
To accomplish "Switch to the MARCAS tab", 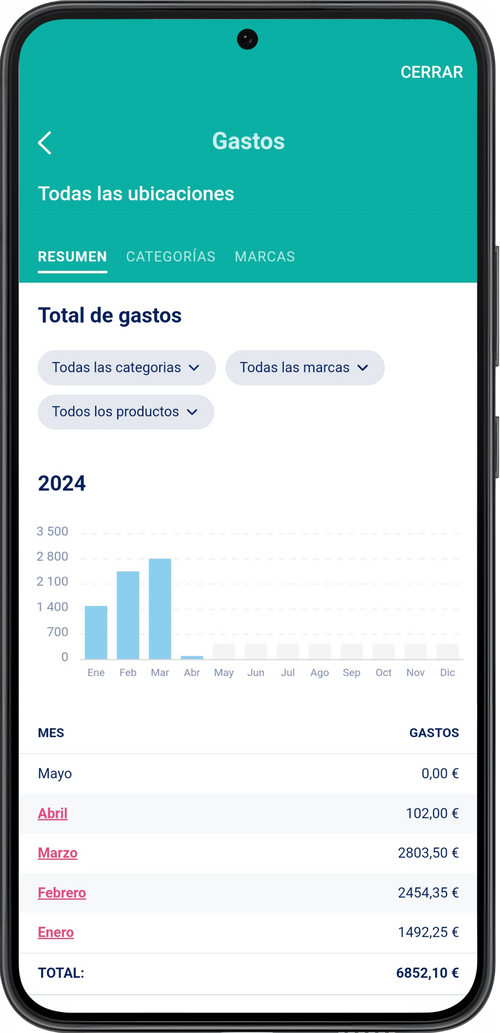I will coord(265,257).
